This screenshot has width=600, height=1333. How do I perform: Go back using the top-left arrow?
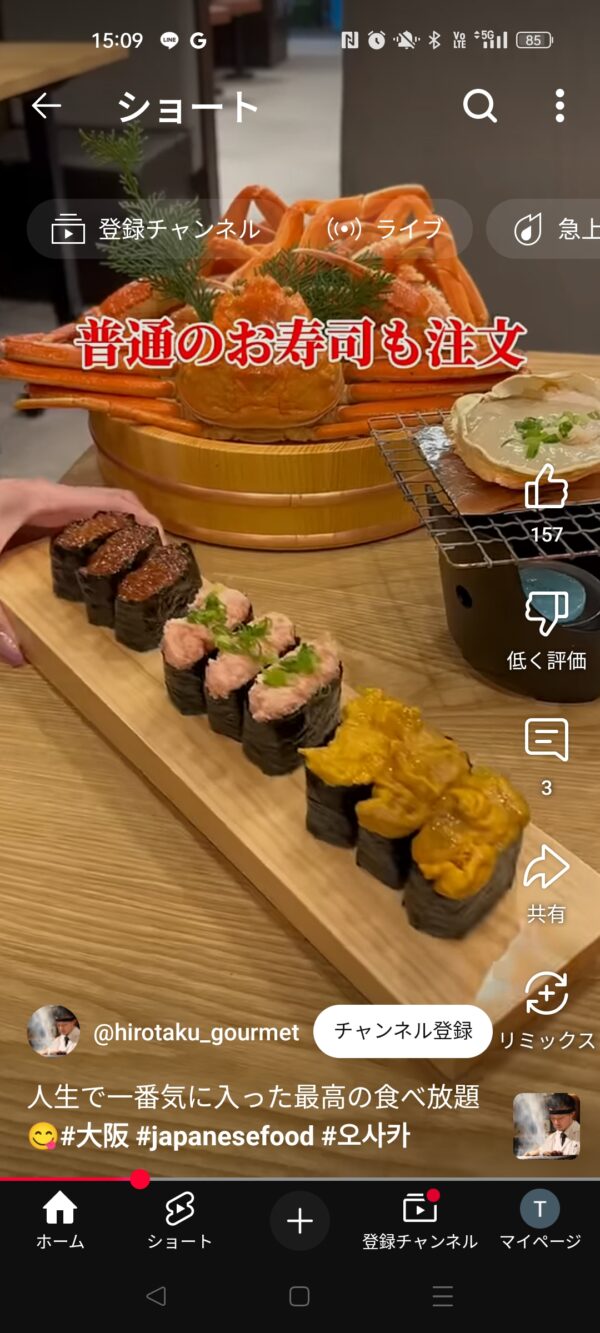point(46,106)
